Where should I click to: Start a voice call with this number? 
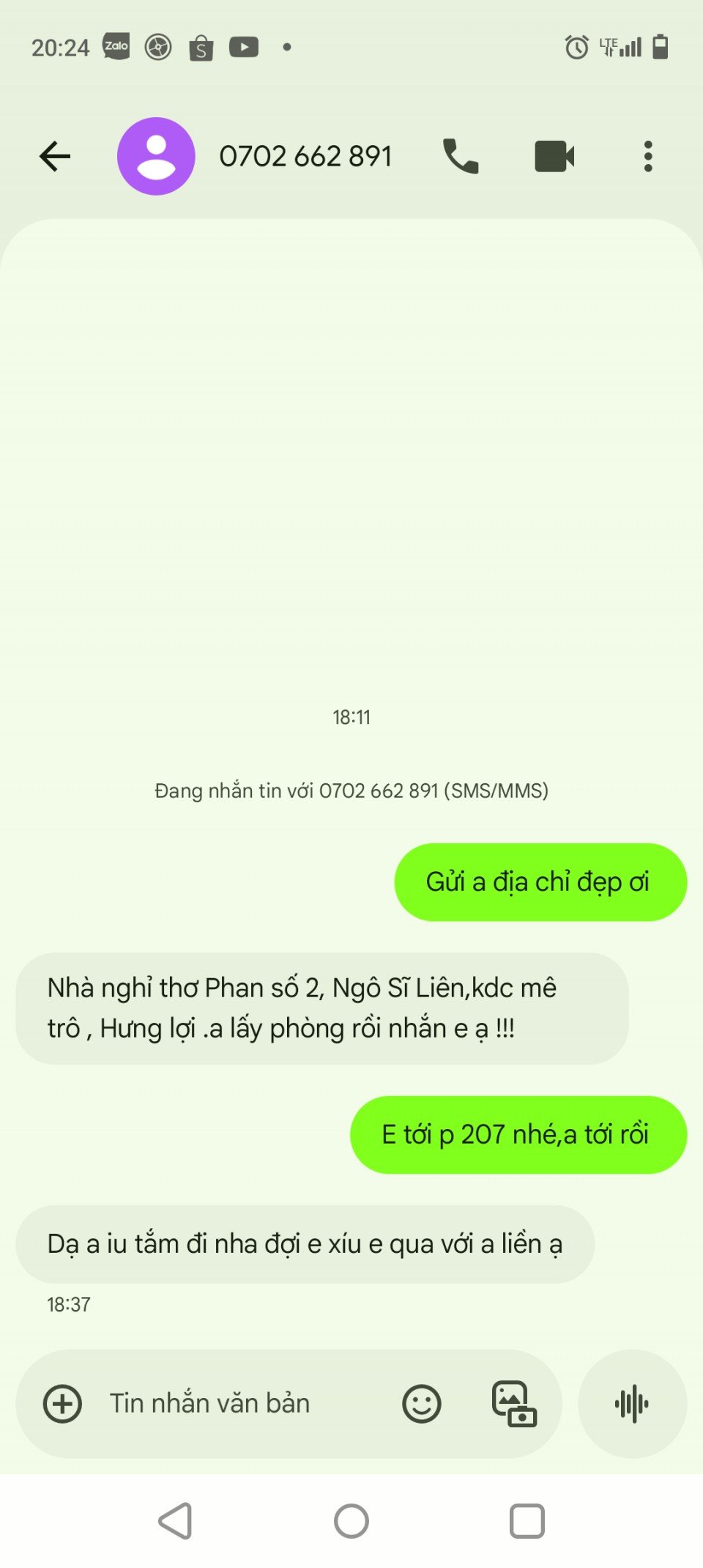[x=461, y=156]
